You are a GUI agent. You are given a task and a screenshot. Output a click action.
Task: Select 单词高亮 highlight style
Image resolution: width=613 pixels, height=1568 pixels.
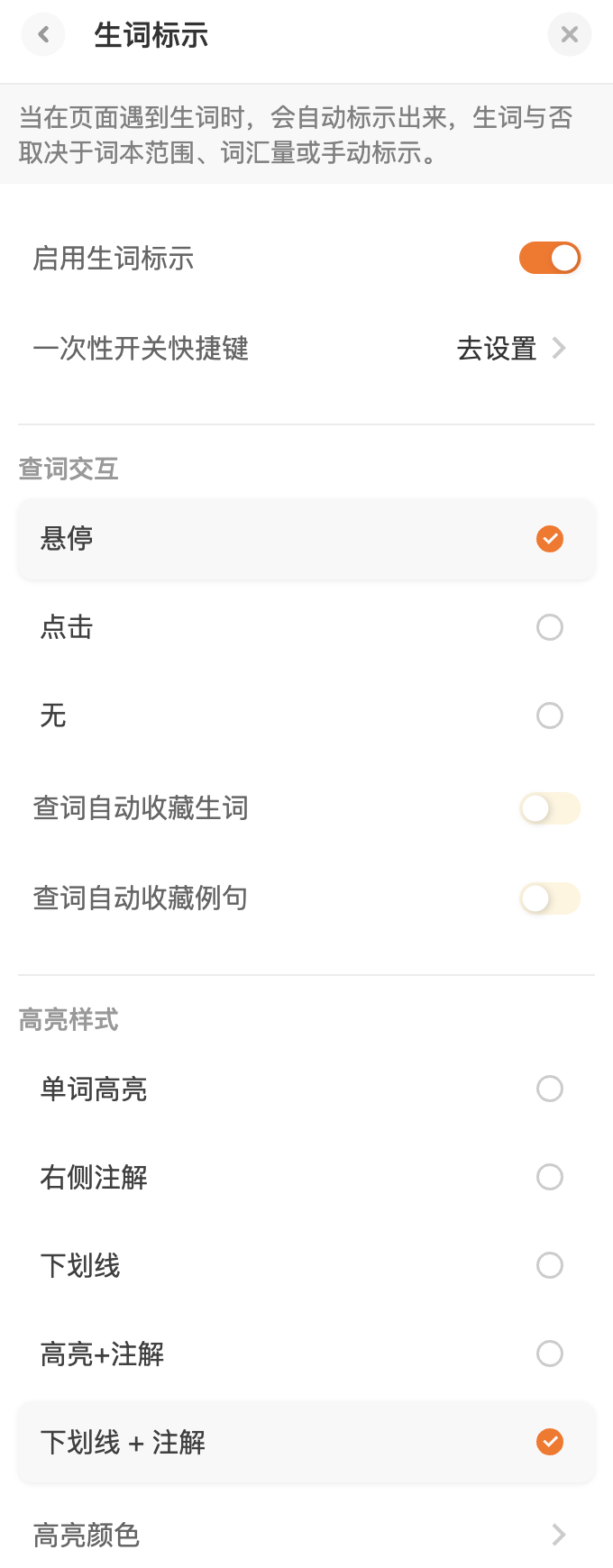point(549,1089)
